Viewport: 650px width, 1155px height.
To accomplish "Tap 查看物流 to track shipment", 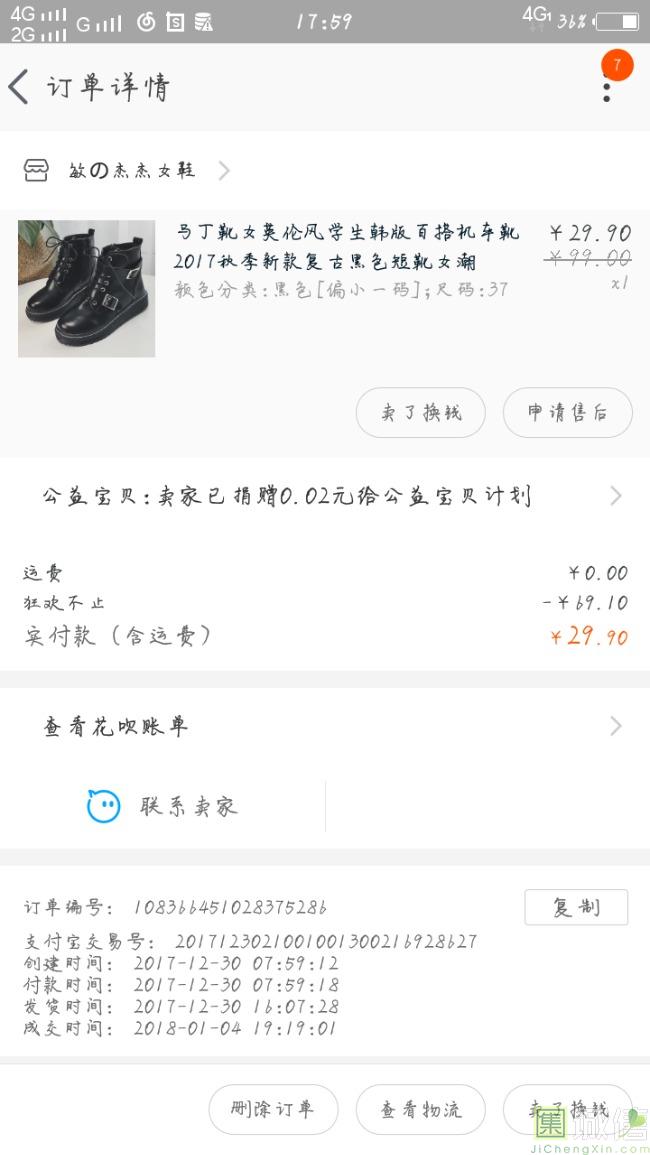I will click(x=420, y=1109).
